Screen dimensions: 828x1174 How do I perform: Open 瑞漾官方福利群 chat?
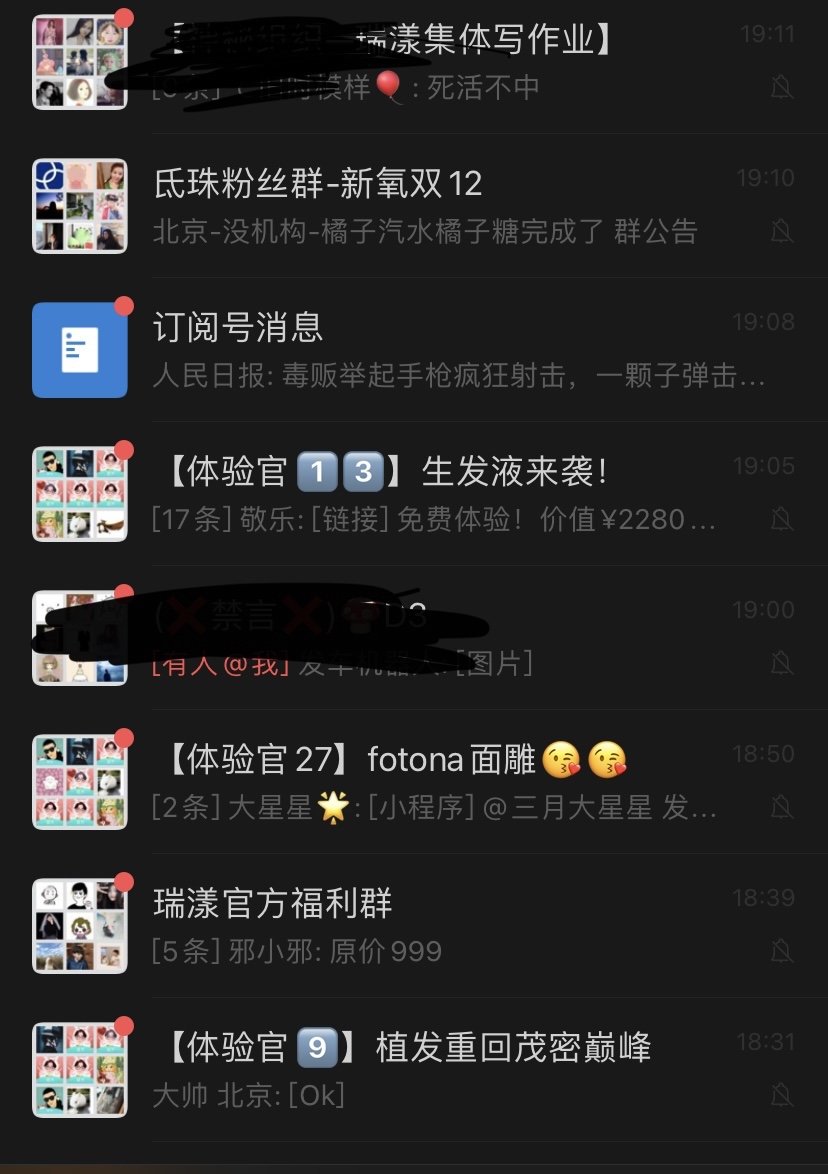point(440,925)
